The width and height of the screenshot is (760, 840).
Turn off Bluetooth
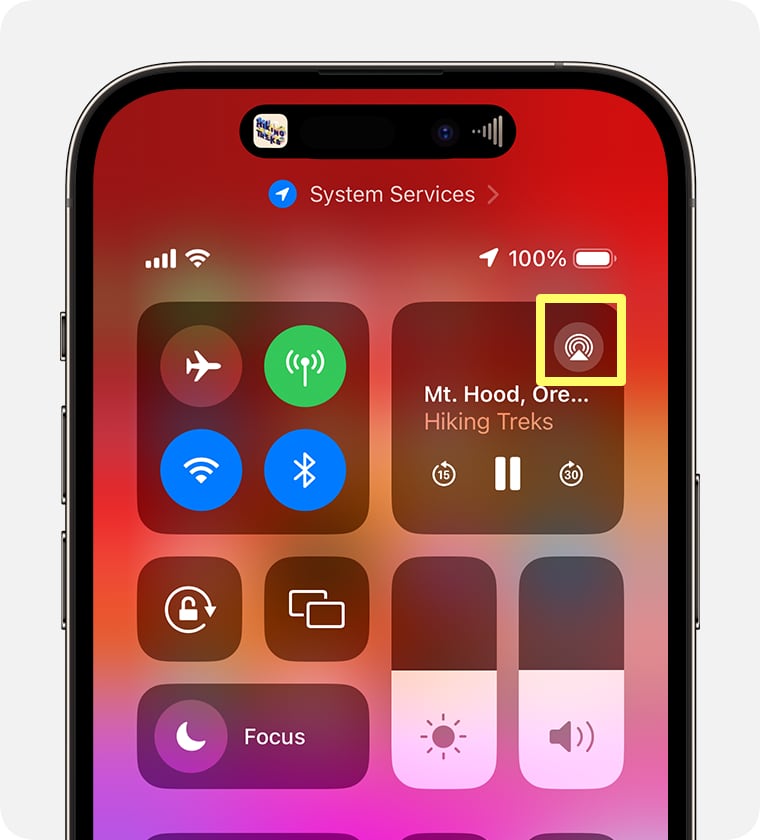click(x=305, y=470)
